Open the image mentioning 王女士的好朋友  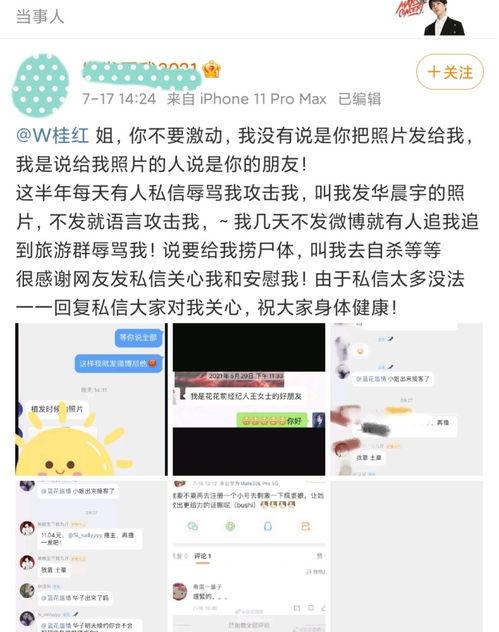249,399
